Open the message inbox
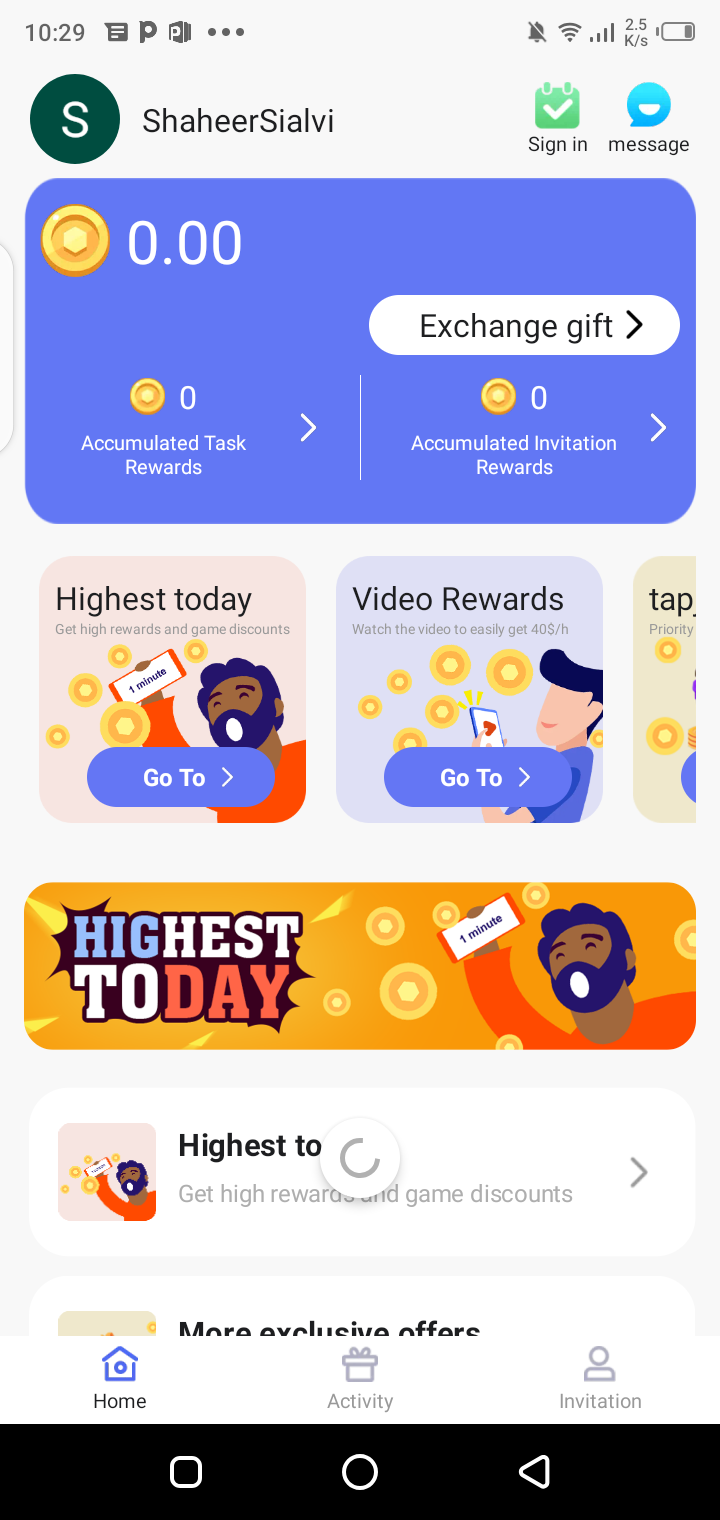 click(x=648, y=118)
